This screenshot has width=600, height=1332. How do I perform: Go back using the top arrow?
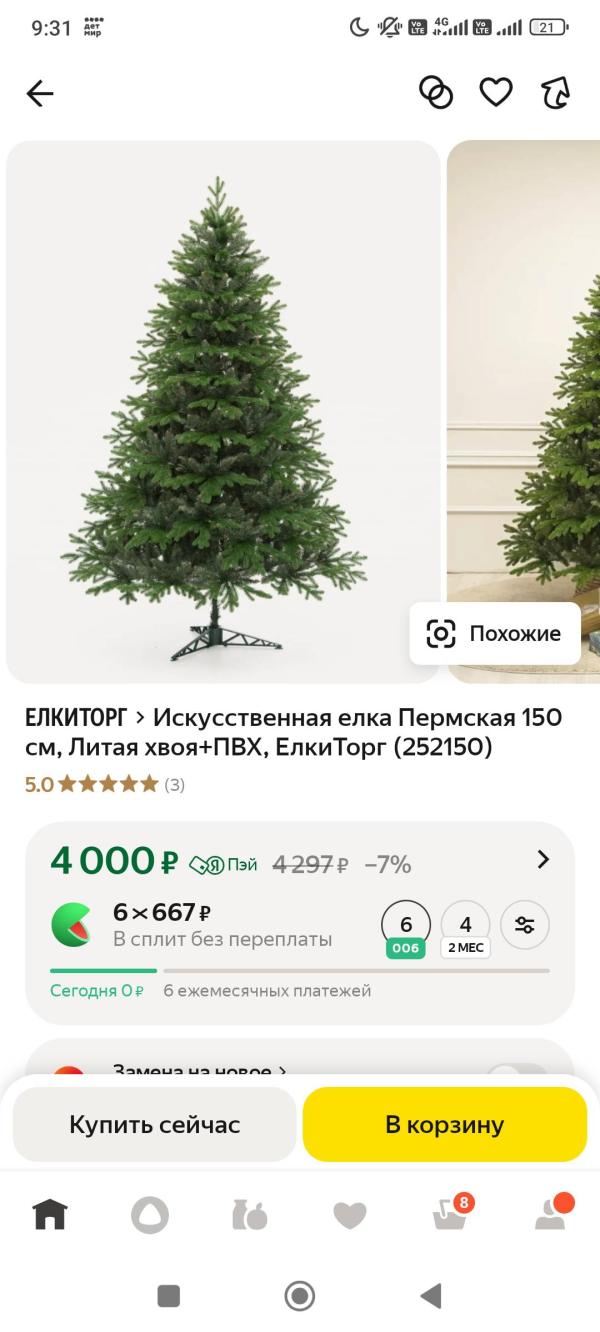click(40, 94)
